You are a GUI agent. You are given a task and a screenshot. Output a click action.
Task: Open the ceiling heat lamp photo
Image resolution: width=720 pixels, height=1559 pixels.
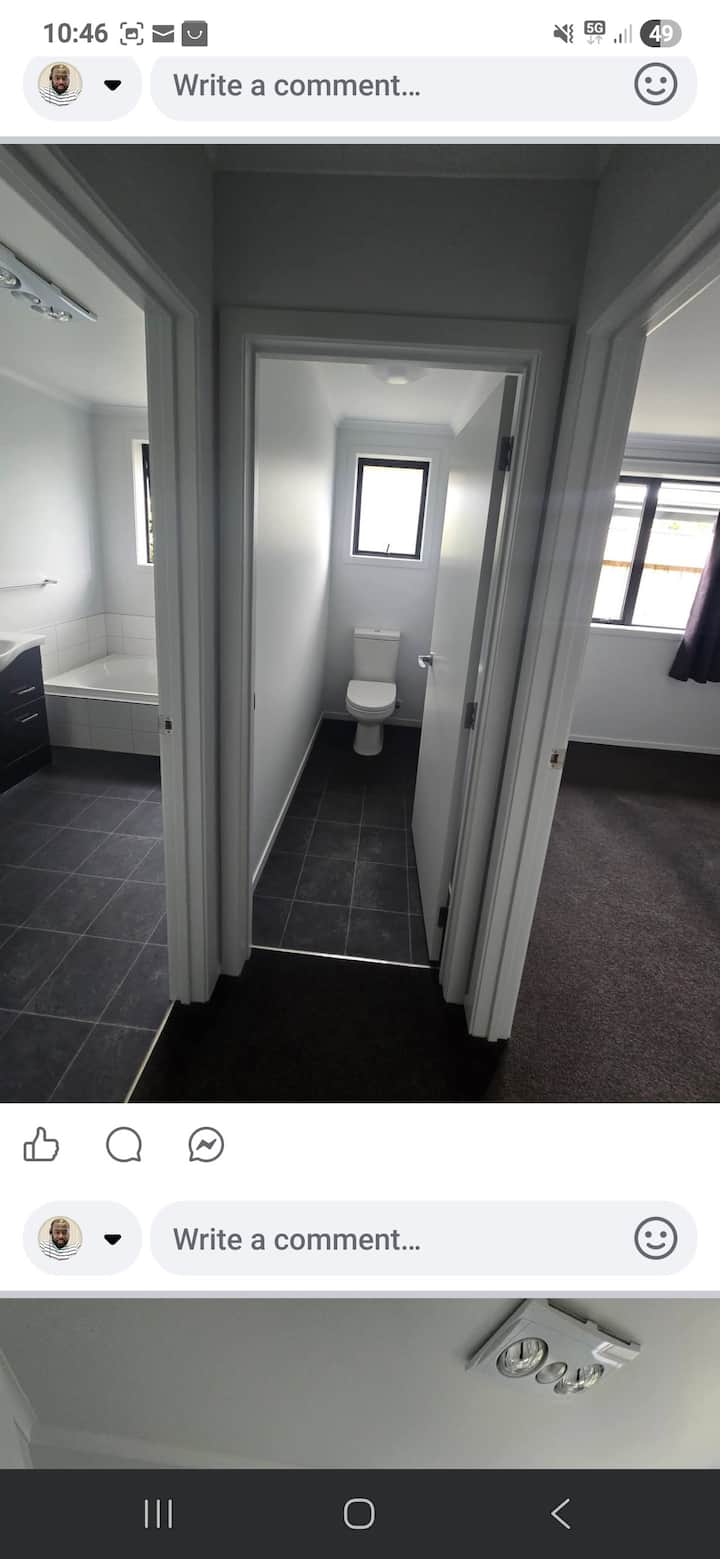360,1382
